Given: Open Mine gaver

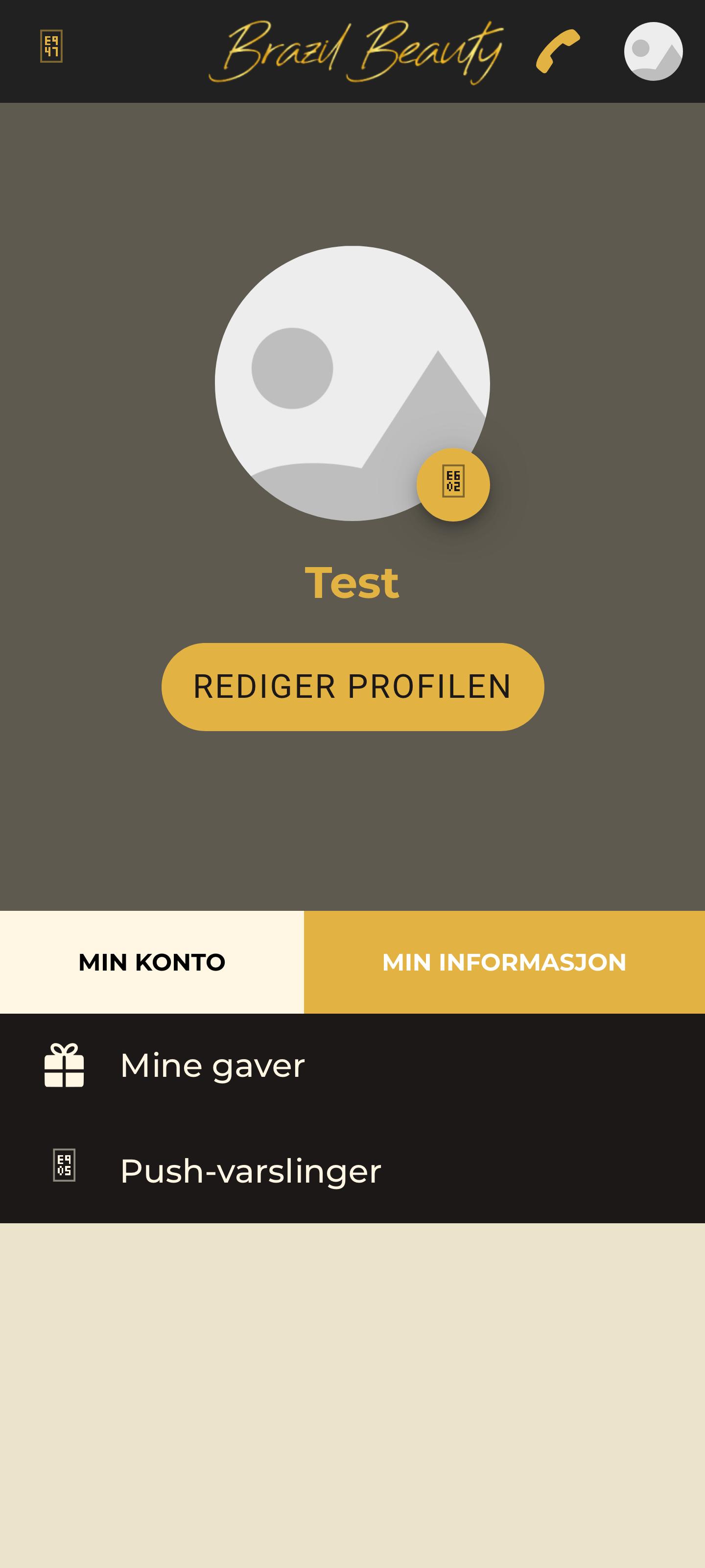Looking at the screenshot, I should 352,1065.
